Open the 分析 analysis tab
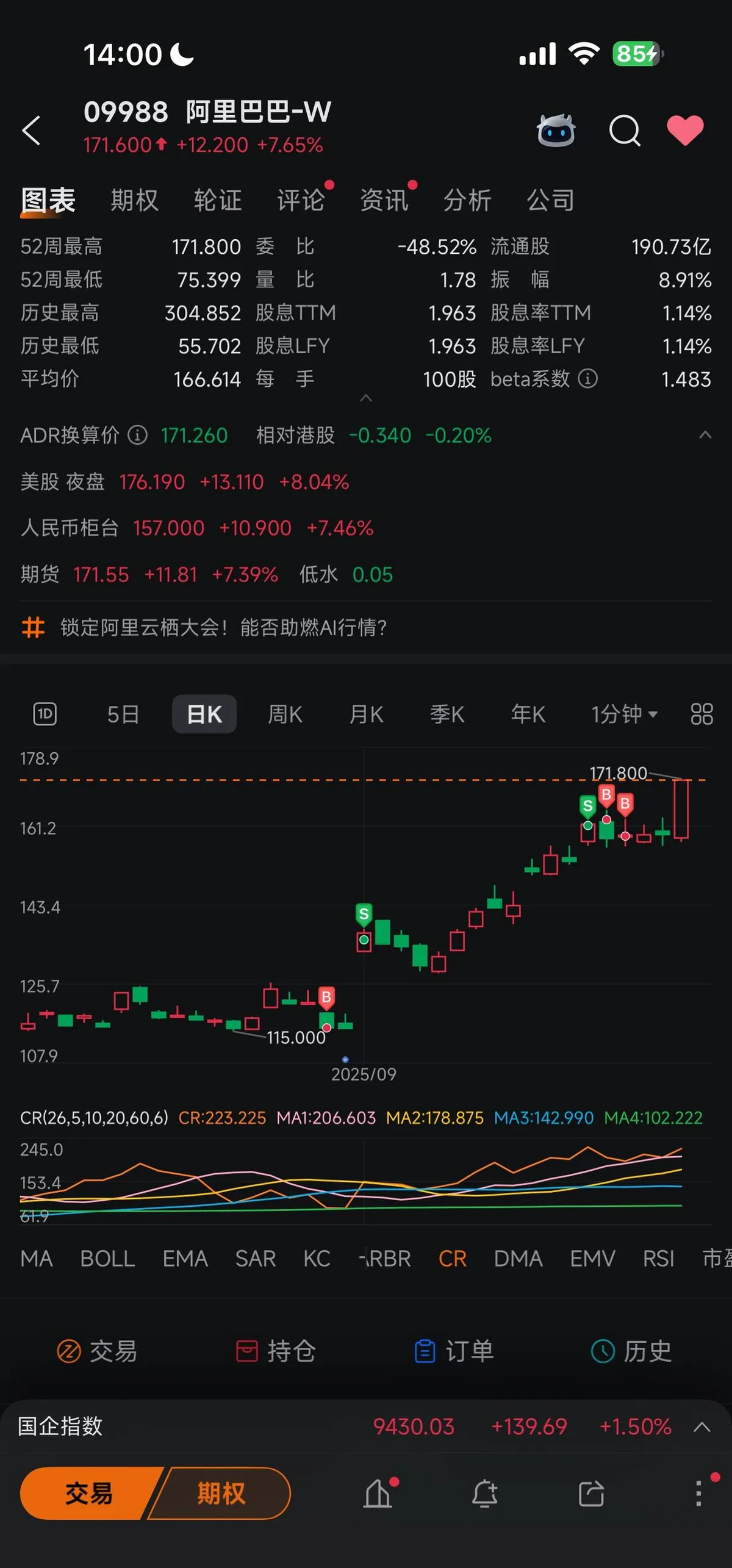The width and height of the screenshot is (732, 1568). 467,200
